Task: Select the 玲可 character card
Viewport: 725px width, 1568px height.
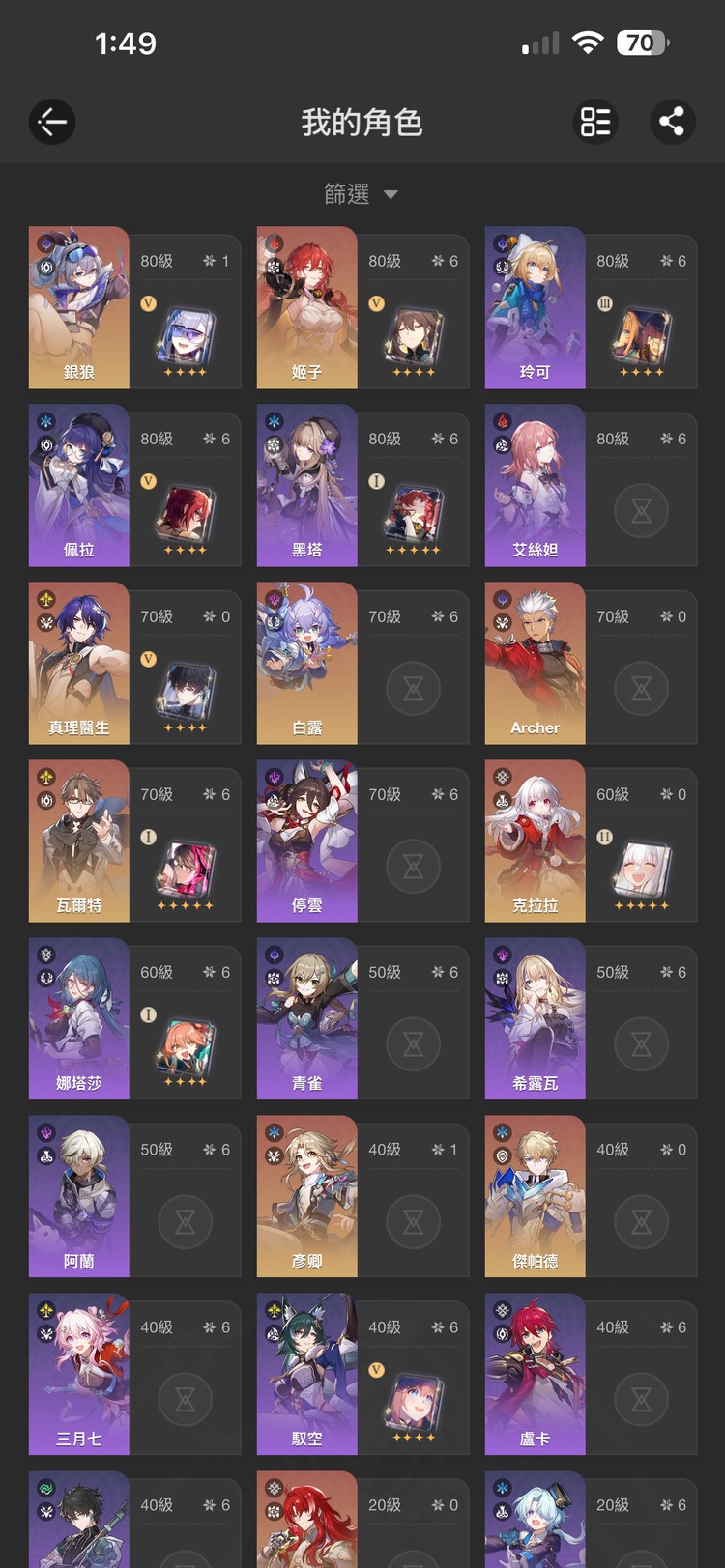Action: (591, 308)
